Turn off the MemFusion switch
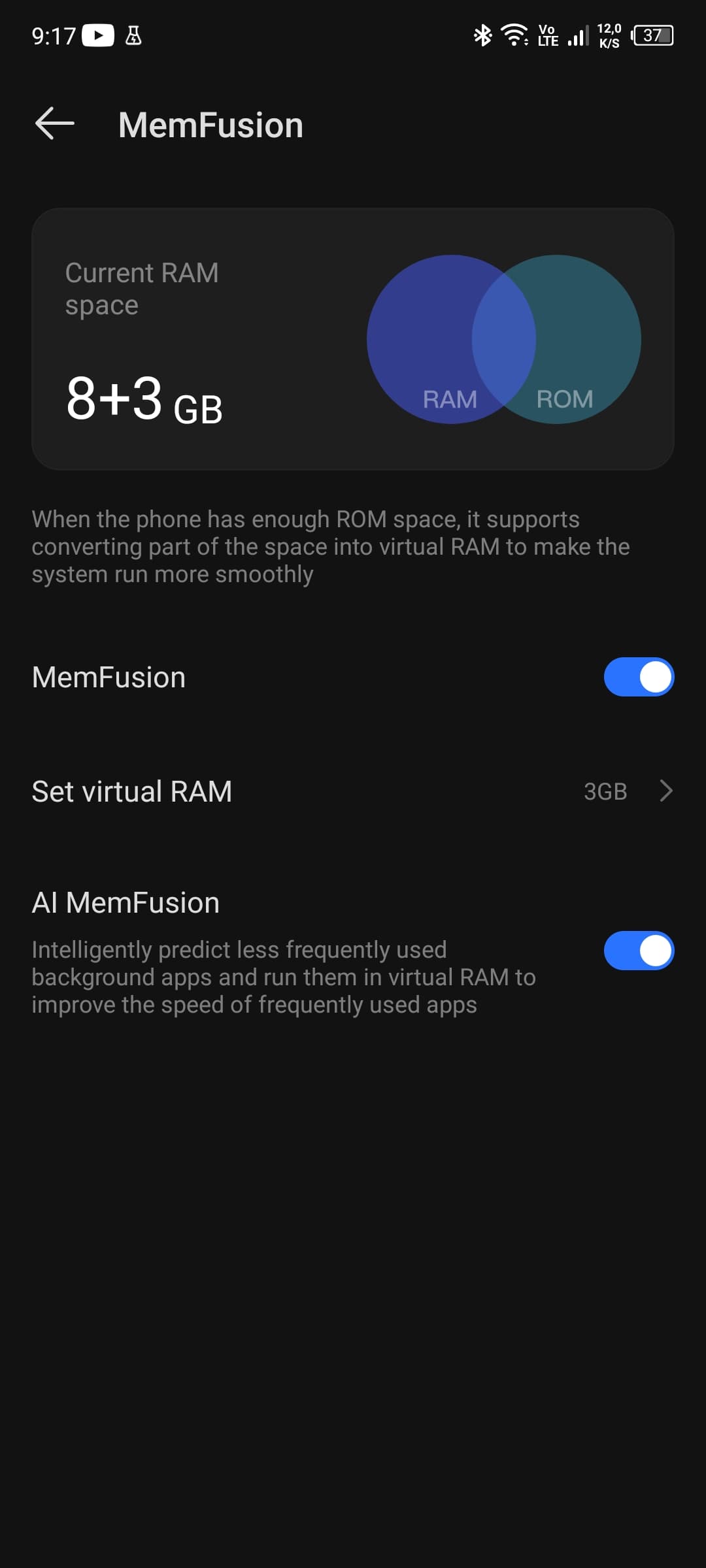Screen dimensions: 706x1568 coord(638,677)
